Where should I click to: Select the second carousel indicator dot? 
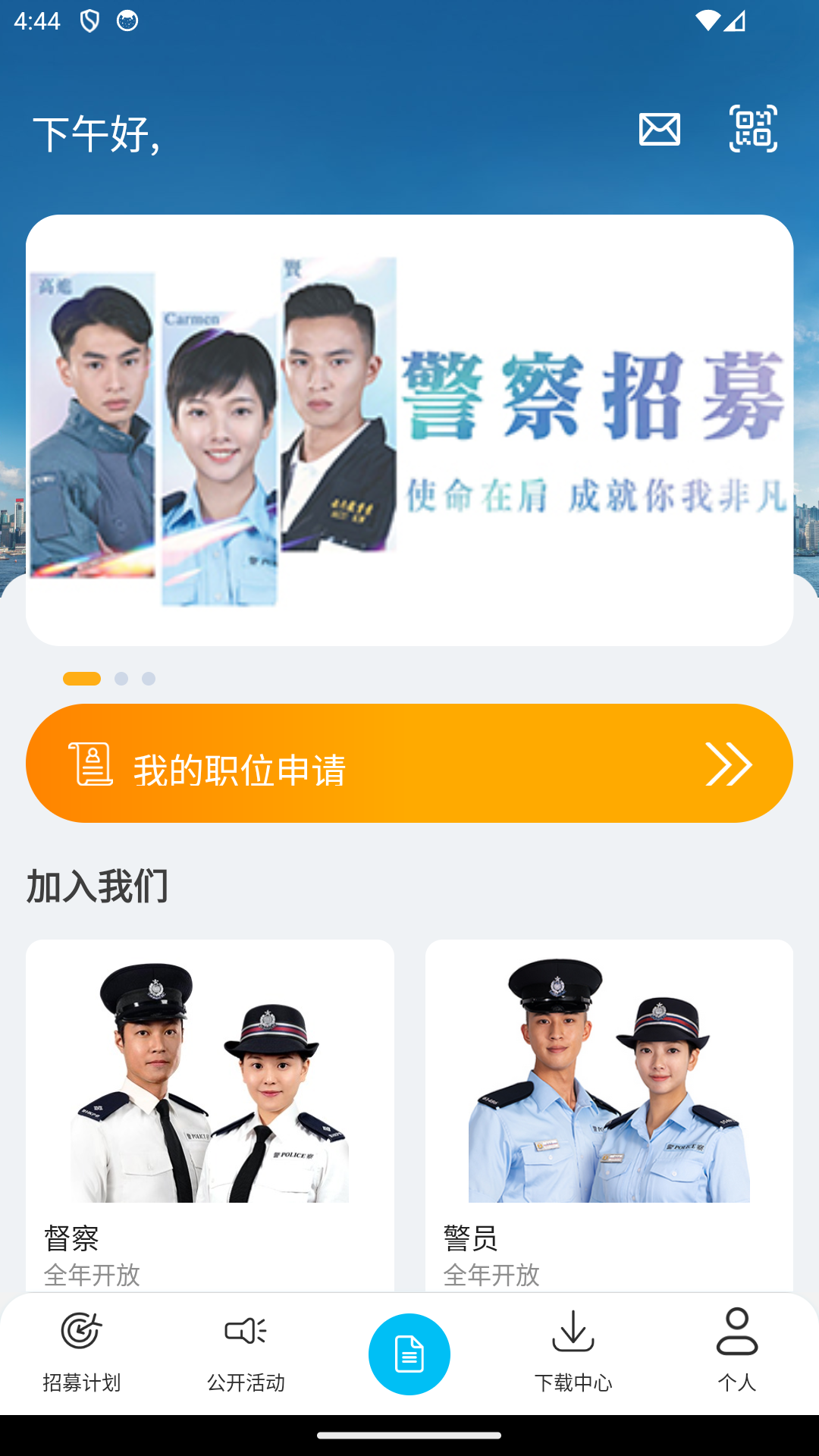(x=119, y=679)
